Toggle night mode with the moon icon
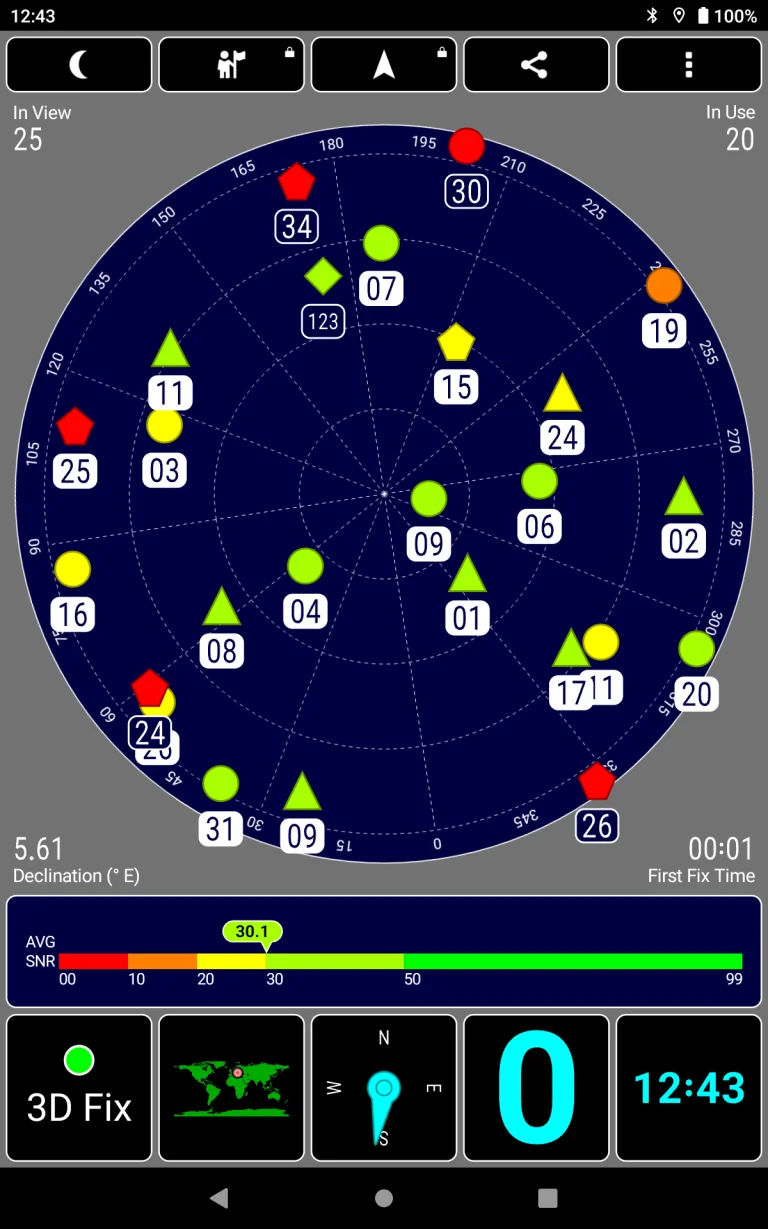 point(79,65)
